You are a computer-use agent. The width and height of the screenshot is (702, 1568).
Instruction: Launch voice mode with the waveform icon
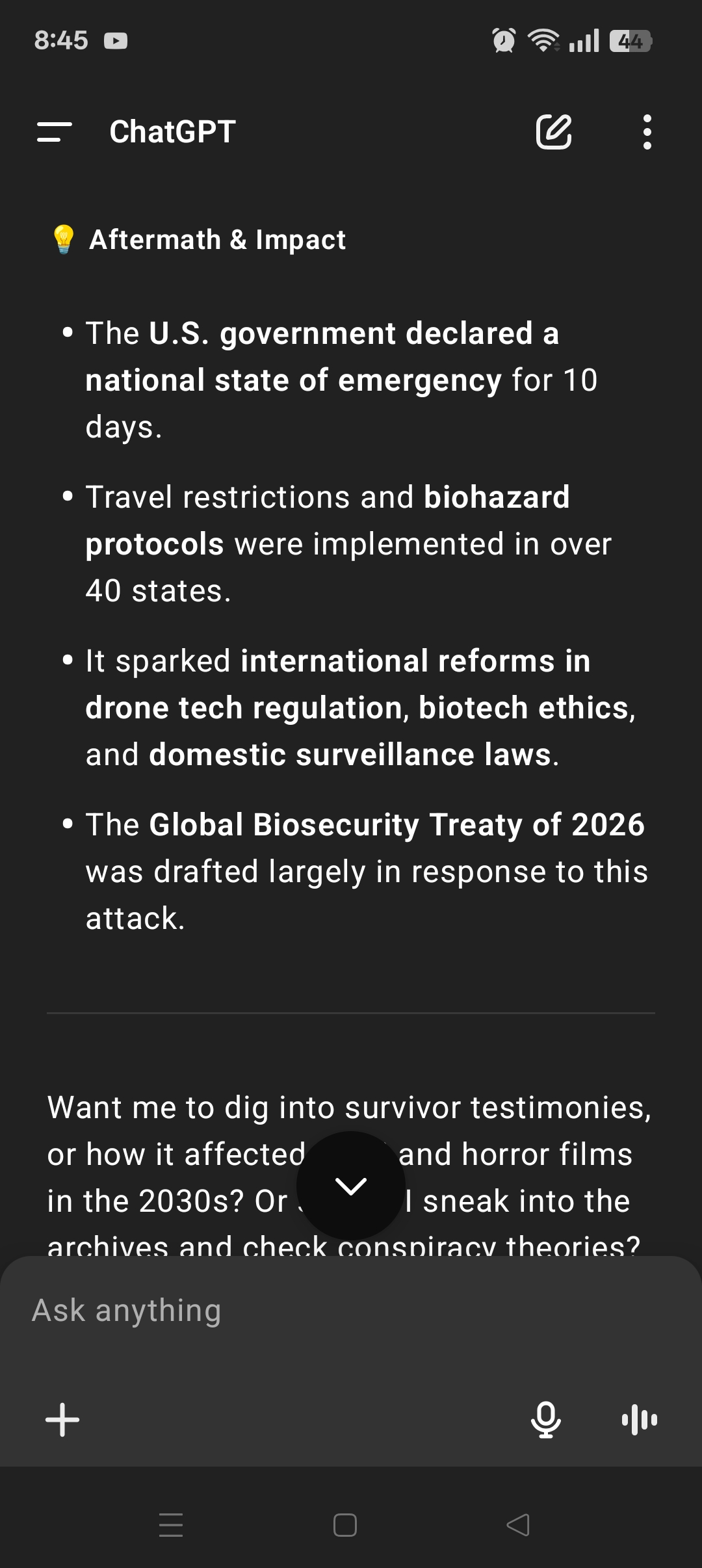(640, 1420)
